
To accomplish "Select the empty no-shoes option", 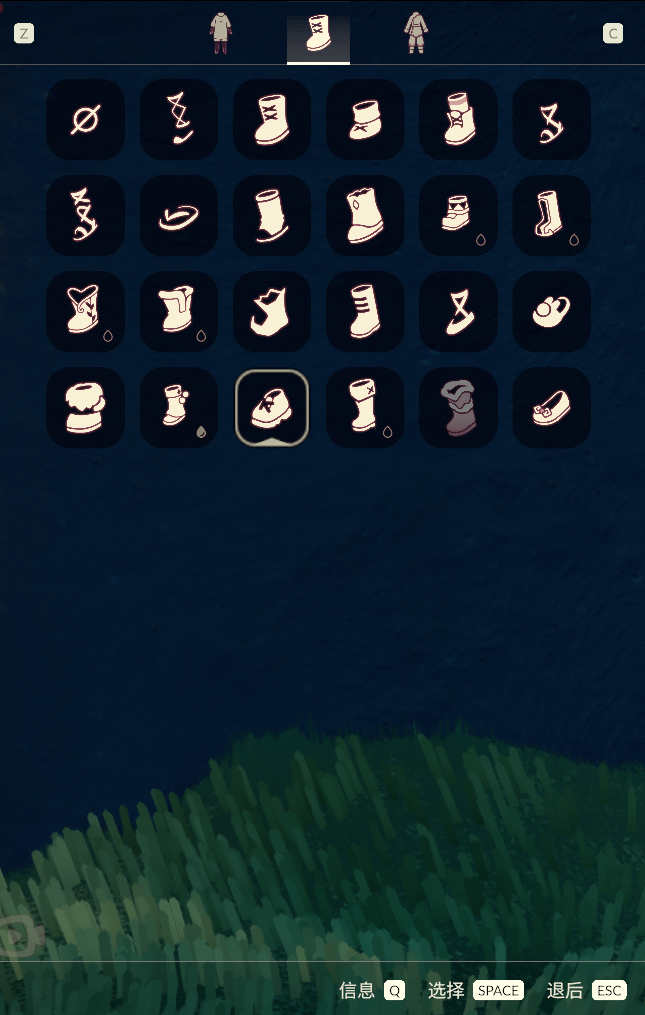I will pos(86,120).
